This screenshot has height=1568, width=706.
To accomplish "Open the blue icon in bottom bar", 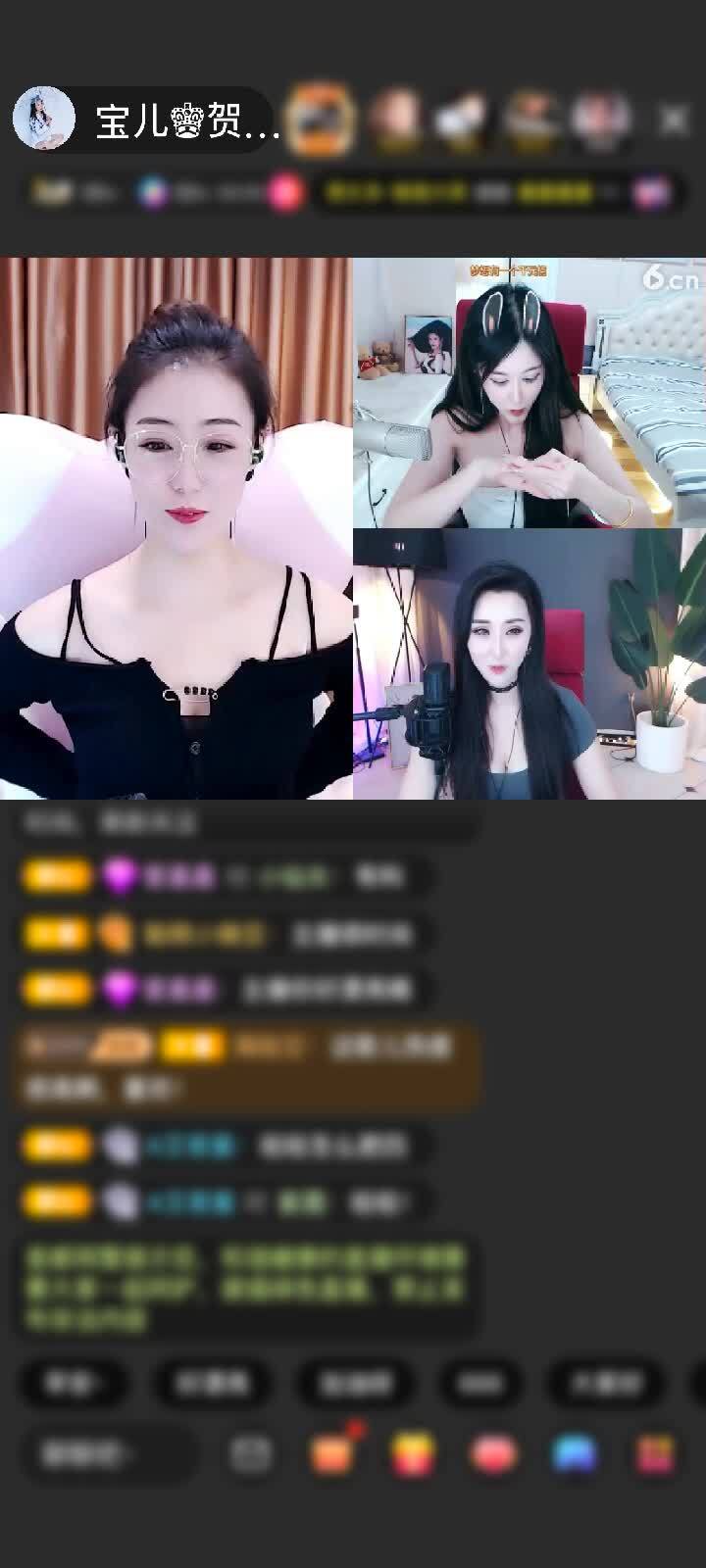I will (x=575, y=1453).
